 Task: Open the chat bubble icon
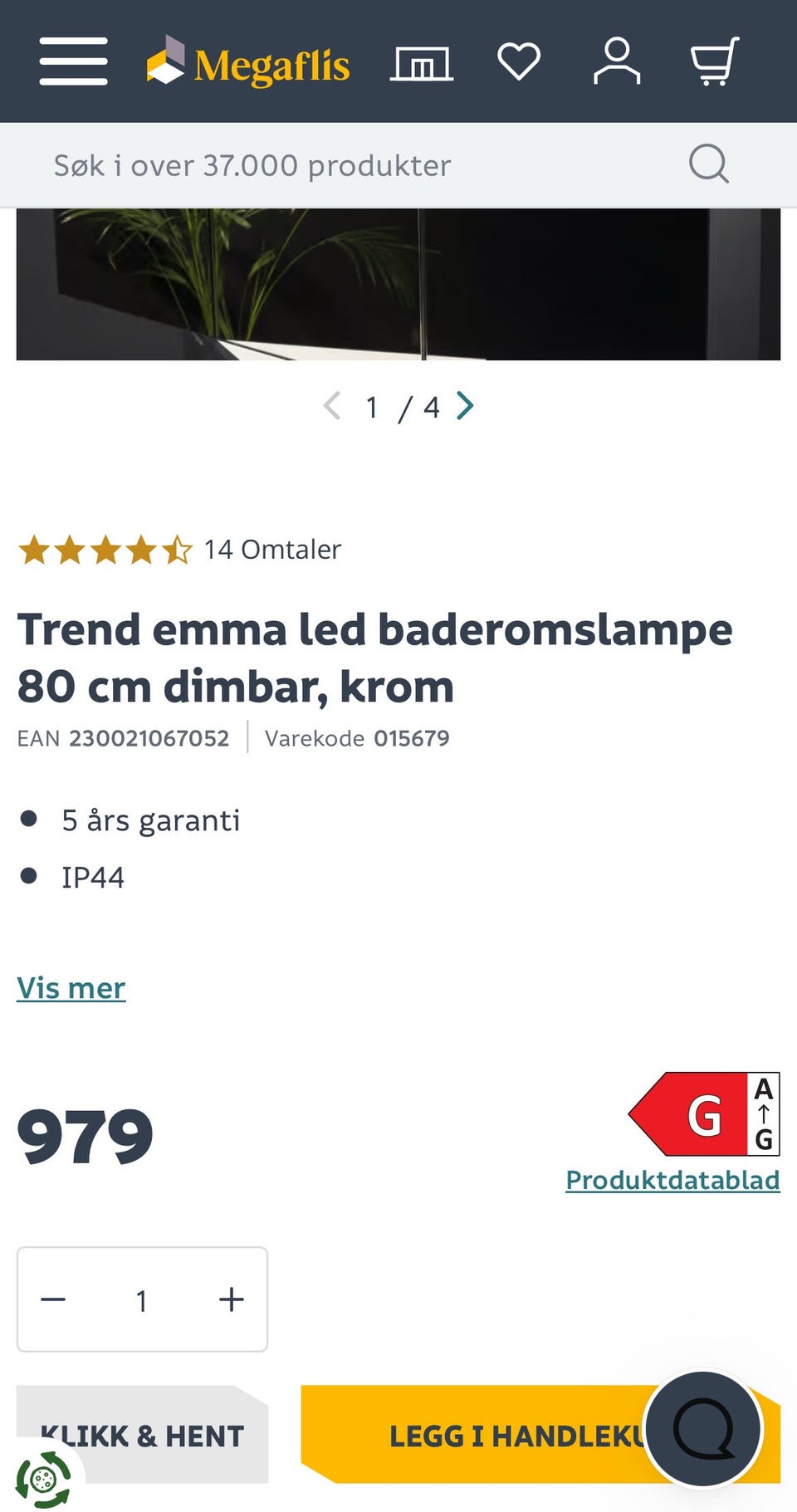click(x=707, y=1428)
